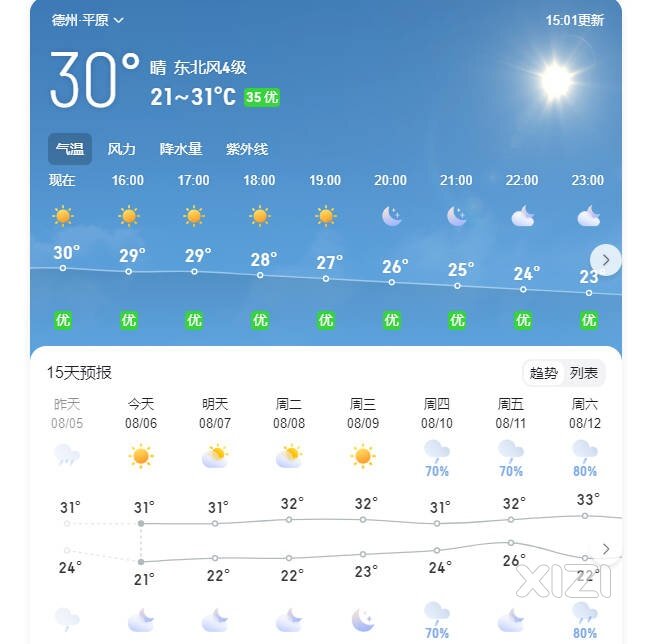Switch to the 气温 tab
659x644 pixels.
tap(70, 149)
